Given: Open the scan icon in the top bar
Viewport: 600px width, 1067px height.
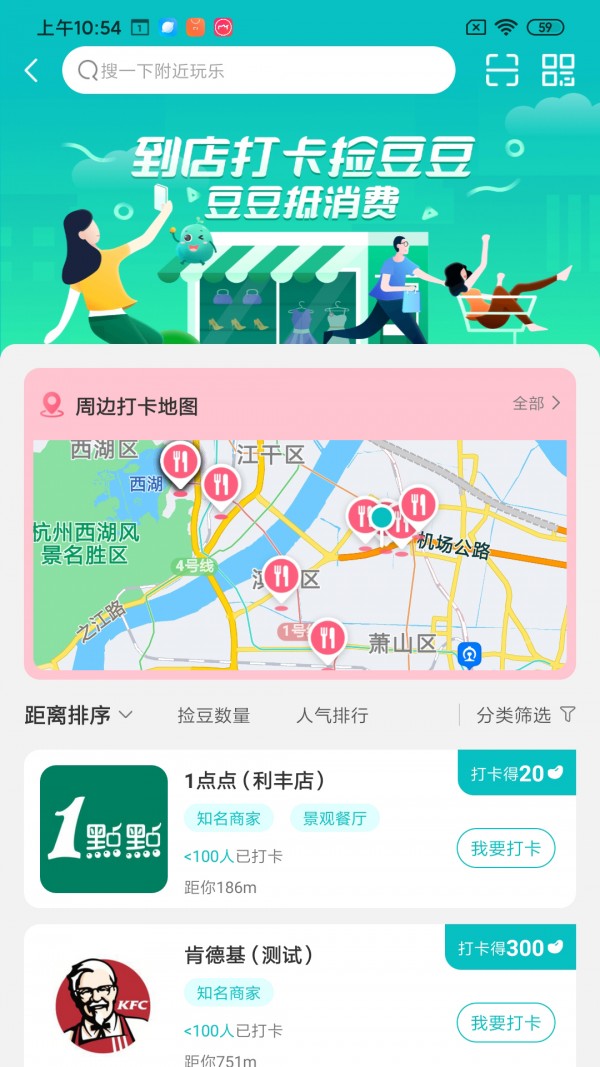Looking at the screenshot, I should point(502,70).
